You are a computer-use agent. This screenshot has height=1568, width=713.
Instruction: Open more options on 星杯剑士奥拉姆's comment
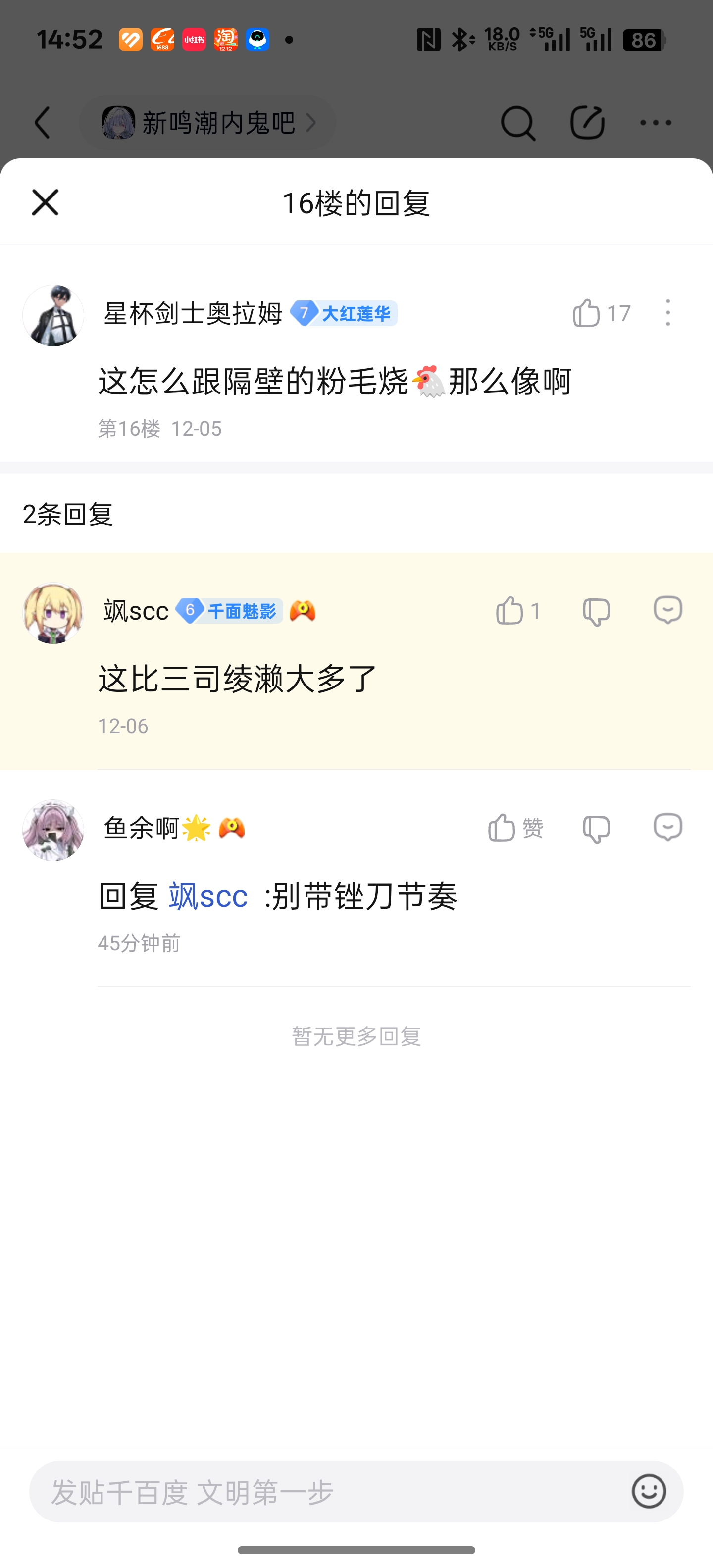[668, 313]
